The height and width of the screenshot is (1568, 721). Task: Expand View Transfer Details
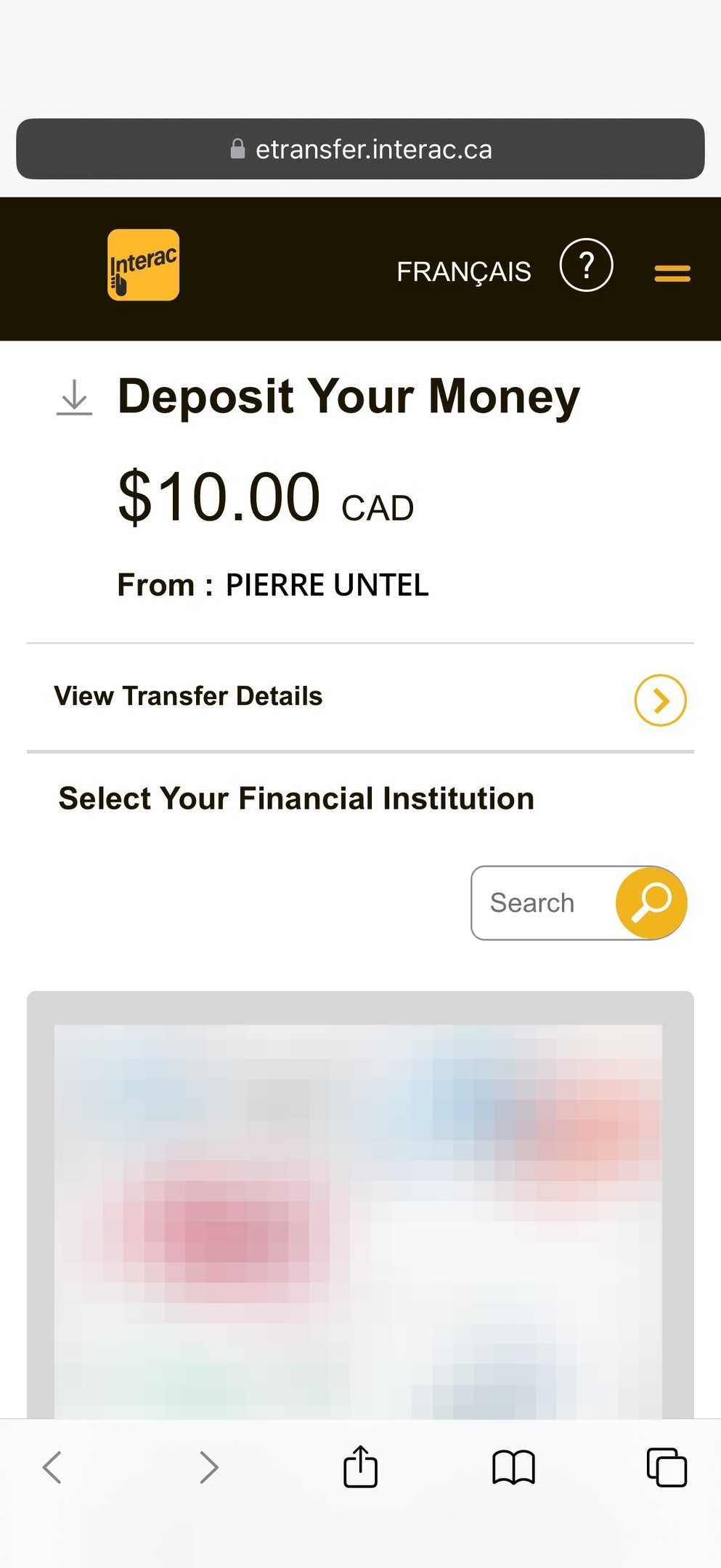point(660,700)
